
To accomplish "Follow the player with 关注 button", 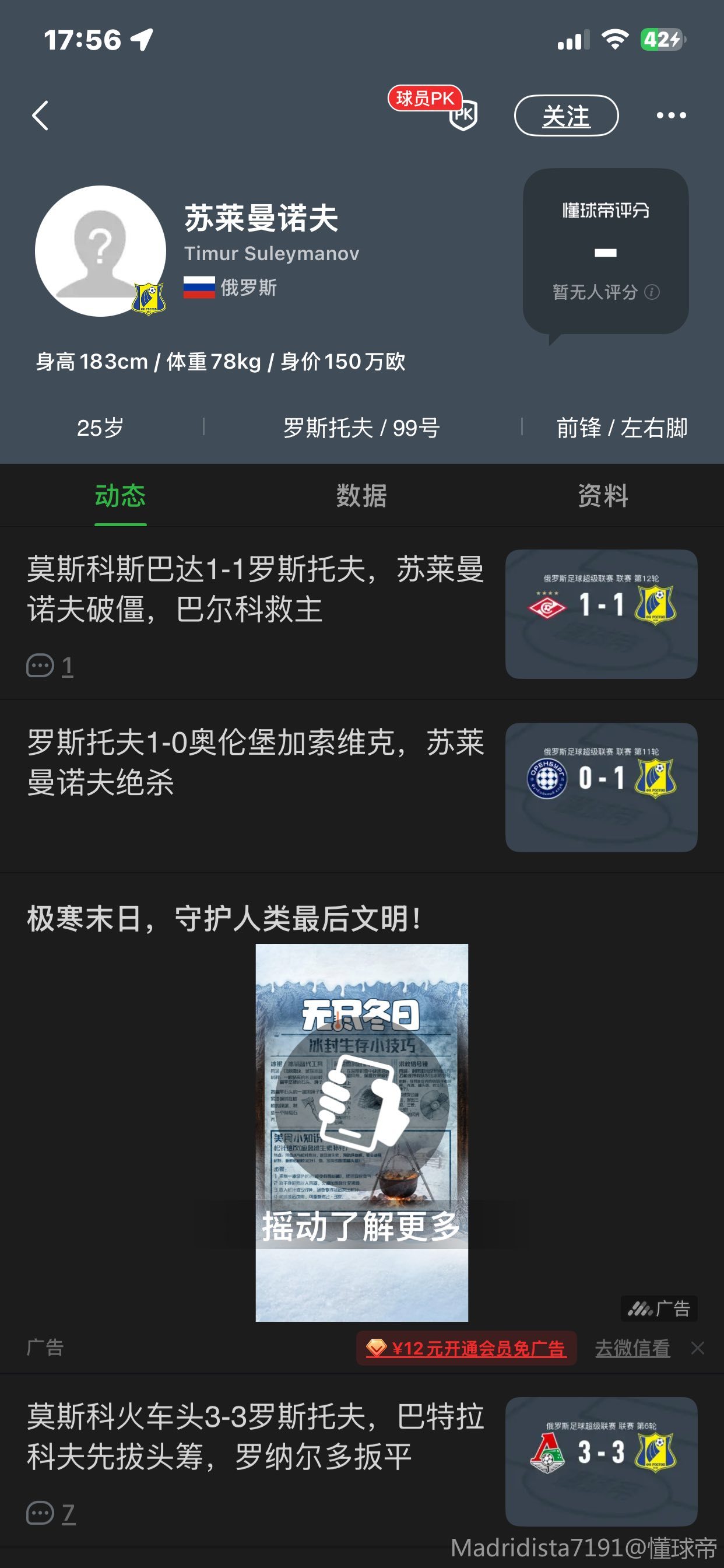I will (x=566, y=116).
